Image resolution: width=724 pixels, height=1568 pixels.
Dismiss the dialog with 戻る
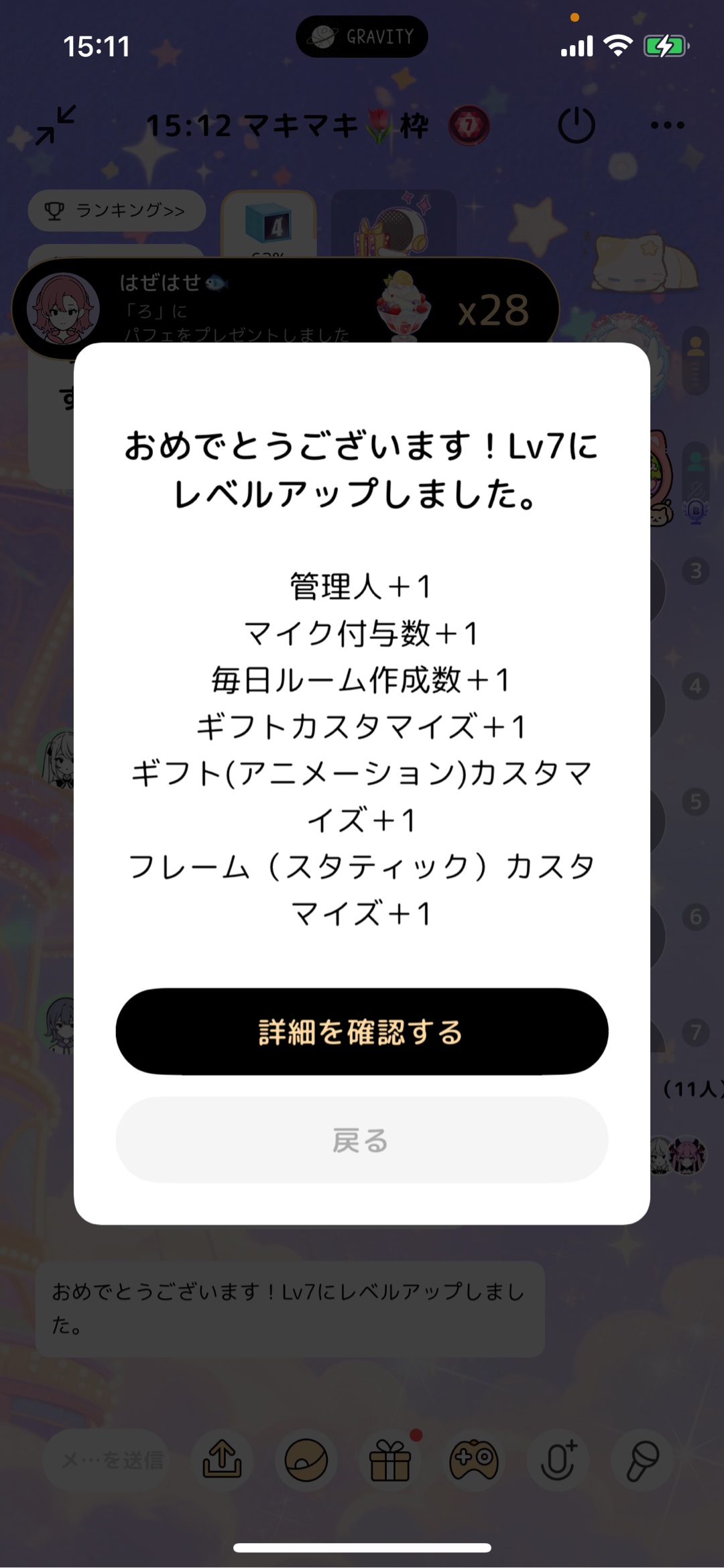pyautogui.click(x=361, y=1139)
